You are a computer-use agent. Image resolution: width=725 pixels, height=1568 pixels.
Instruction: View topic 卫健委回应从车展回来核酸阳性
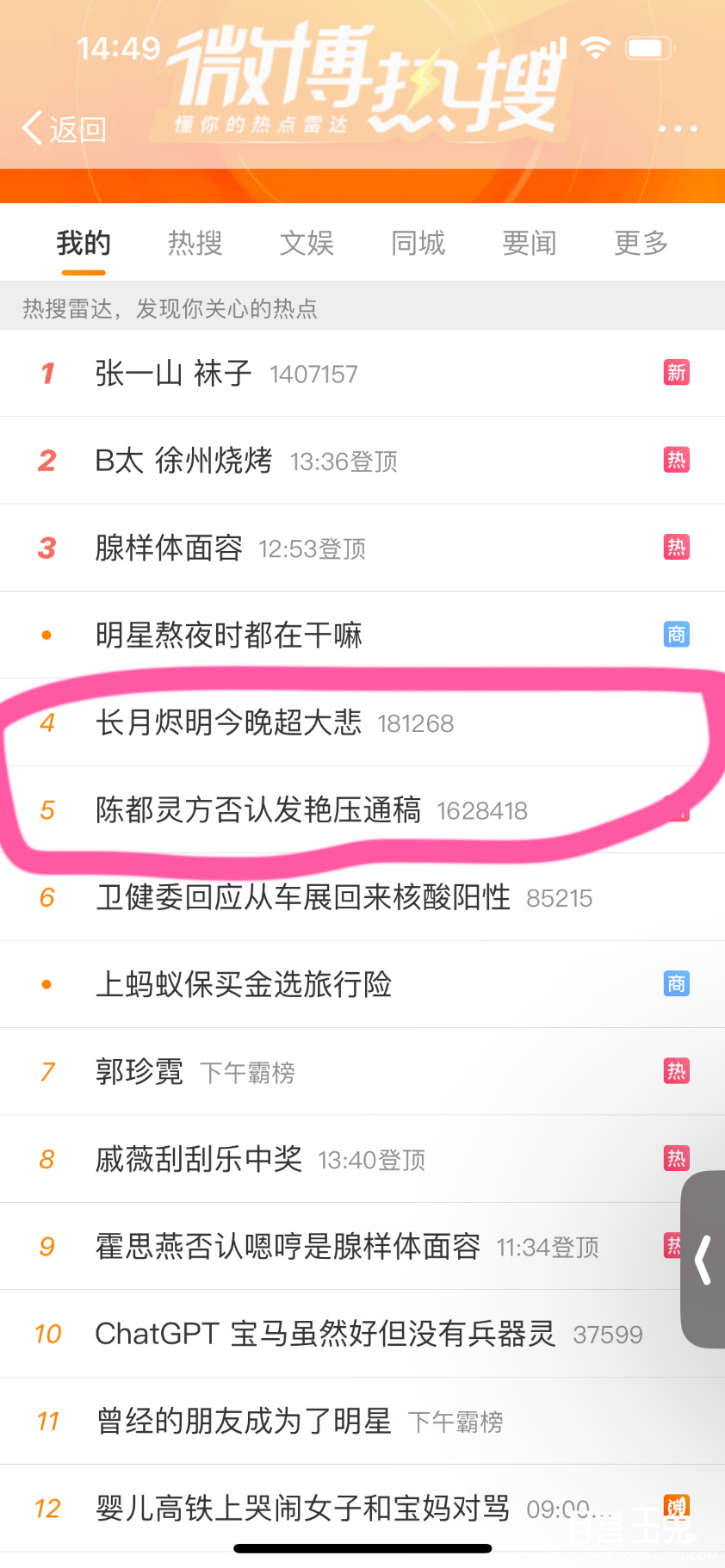point(302,897)
